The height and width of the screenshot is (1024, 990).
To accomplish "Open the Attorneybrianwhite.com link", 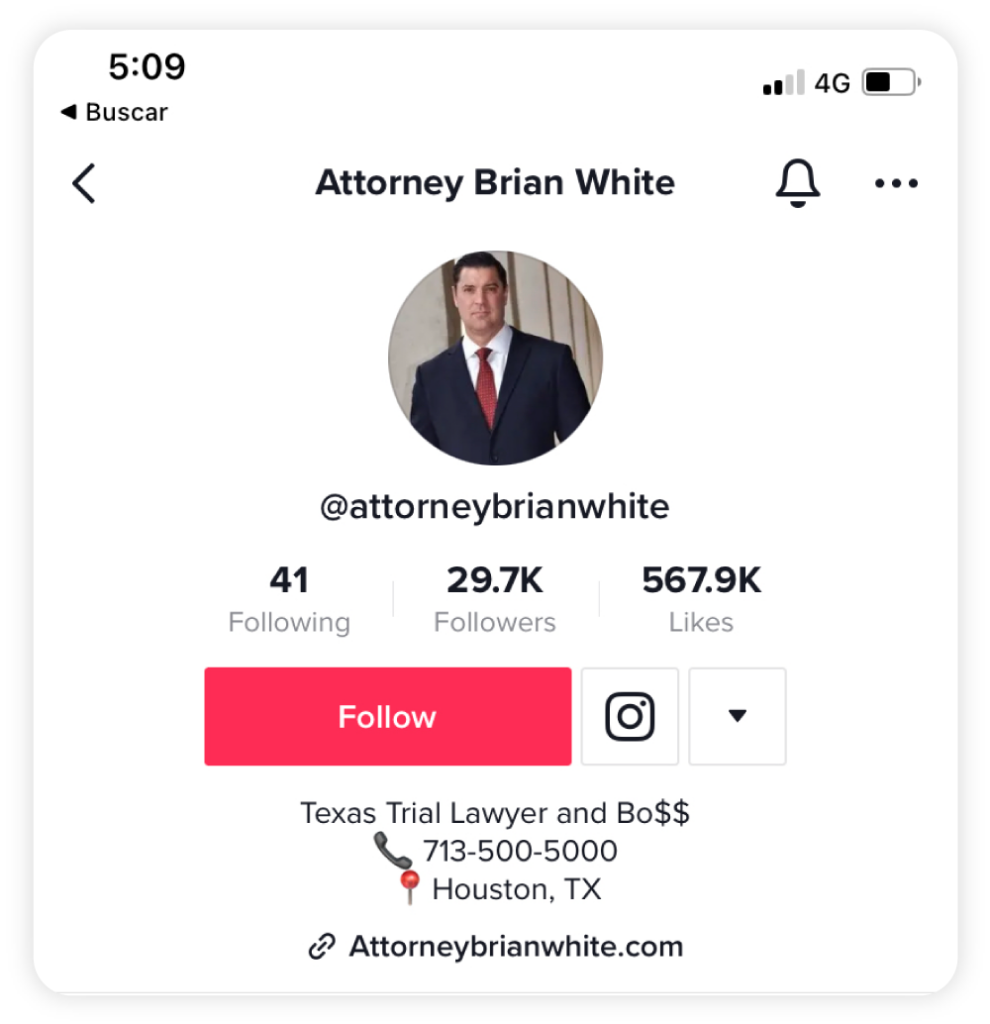I will (497, 947).
